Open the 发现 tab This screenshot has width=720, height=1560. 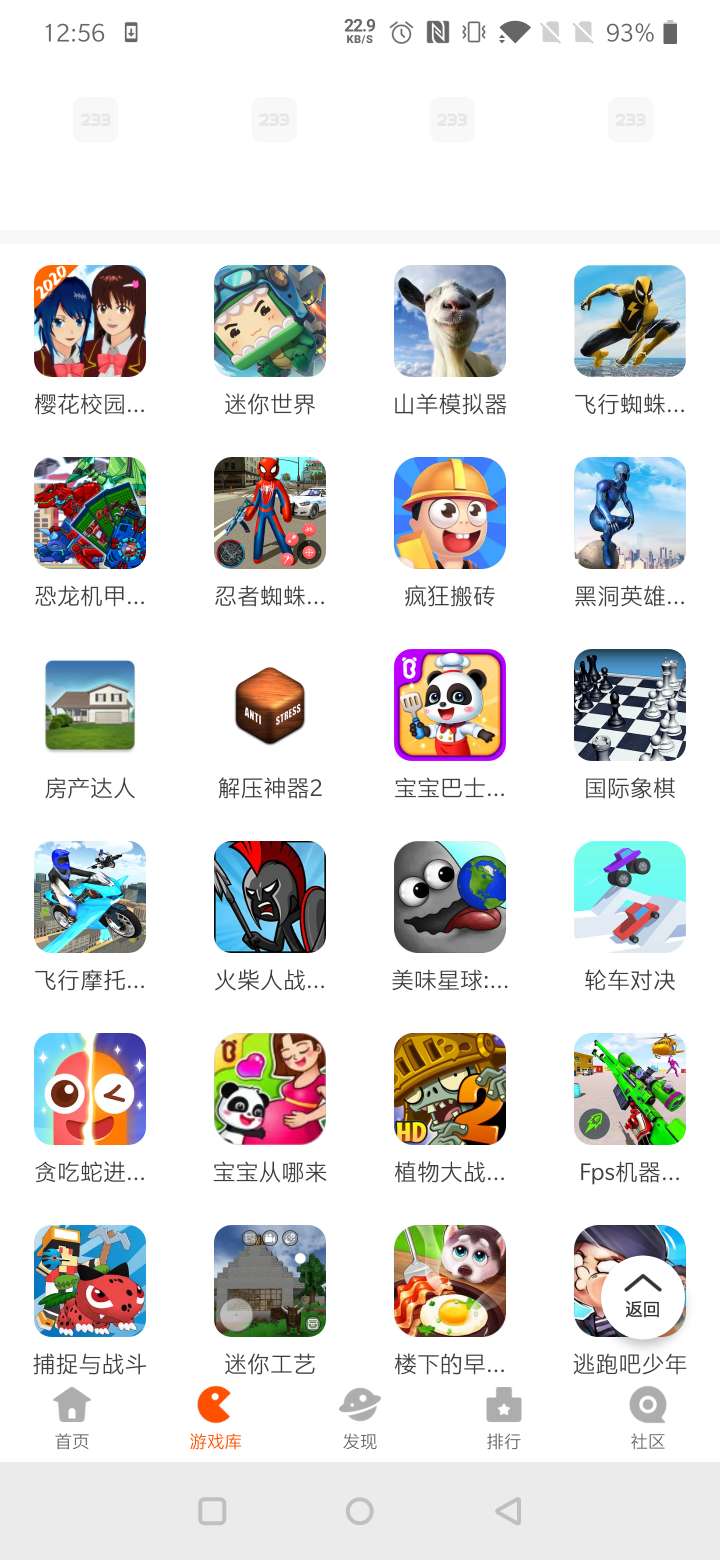(x=360, y=1418)
